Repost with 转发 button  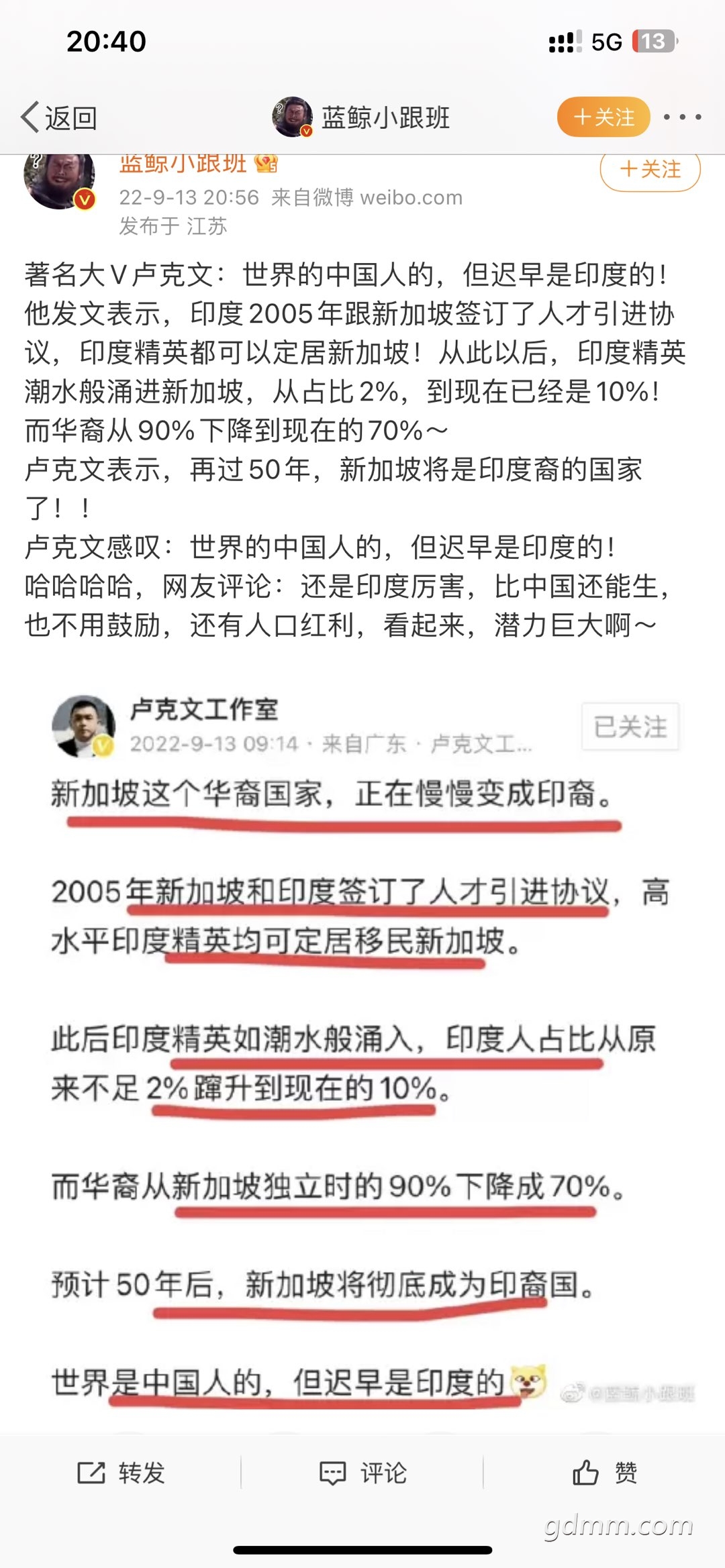(x=121, y=1473)
